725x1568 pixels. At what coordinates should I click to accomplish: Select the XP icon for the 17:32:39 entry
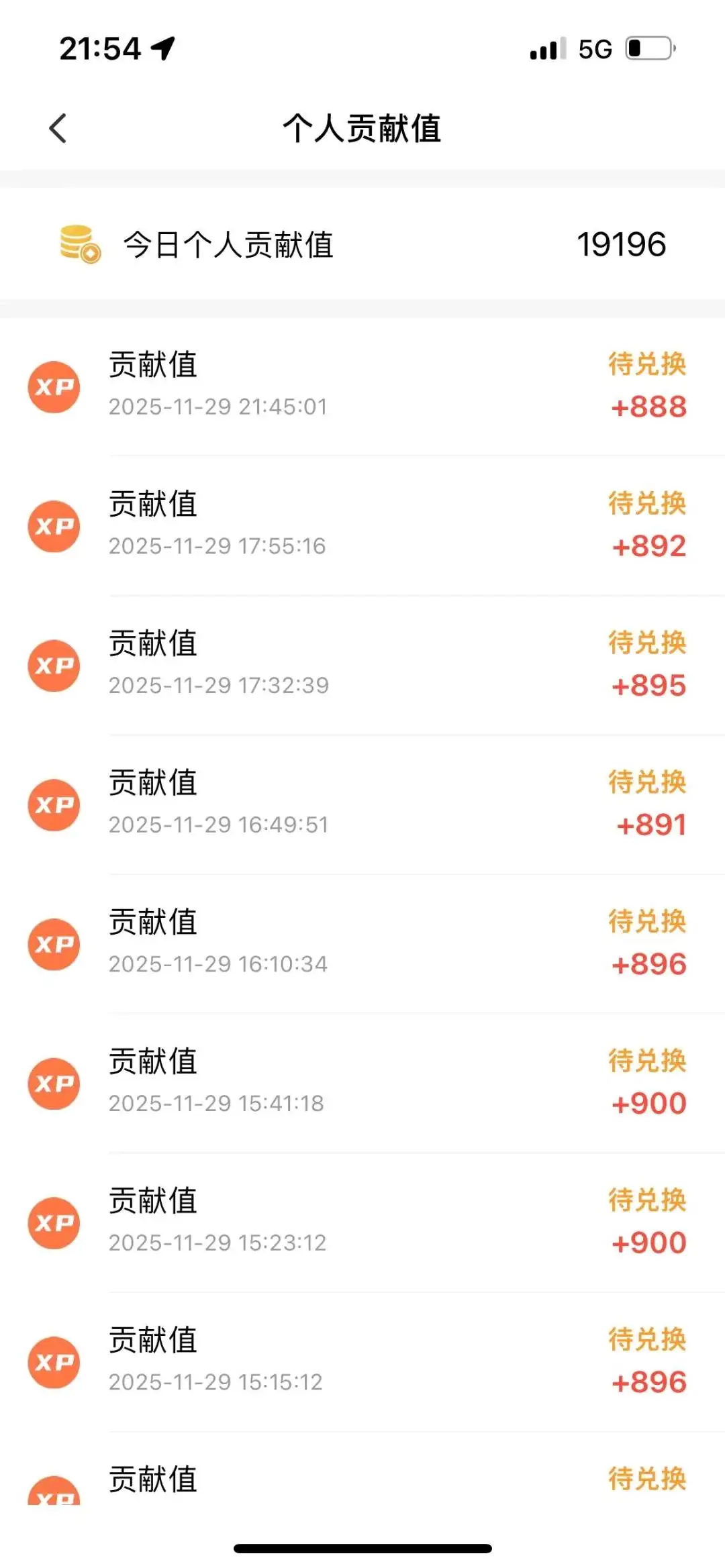[x=54, y=666]
